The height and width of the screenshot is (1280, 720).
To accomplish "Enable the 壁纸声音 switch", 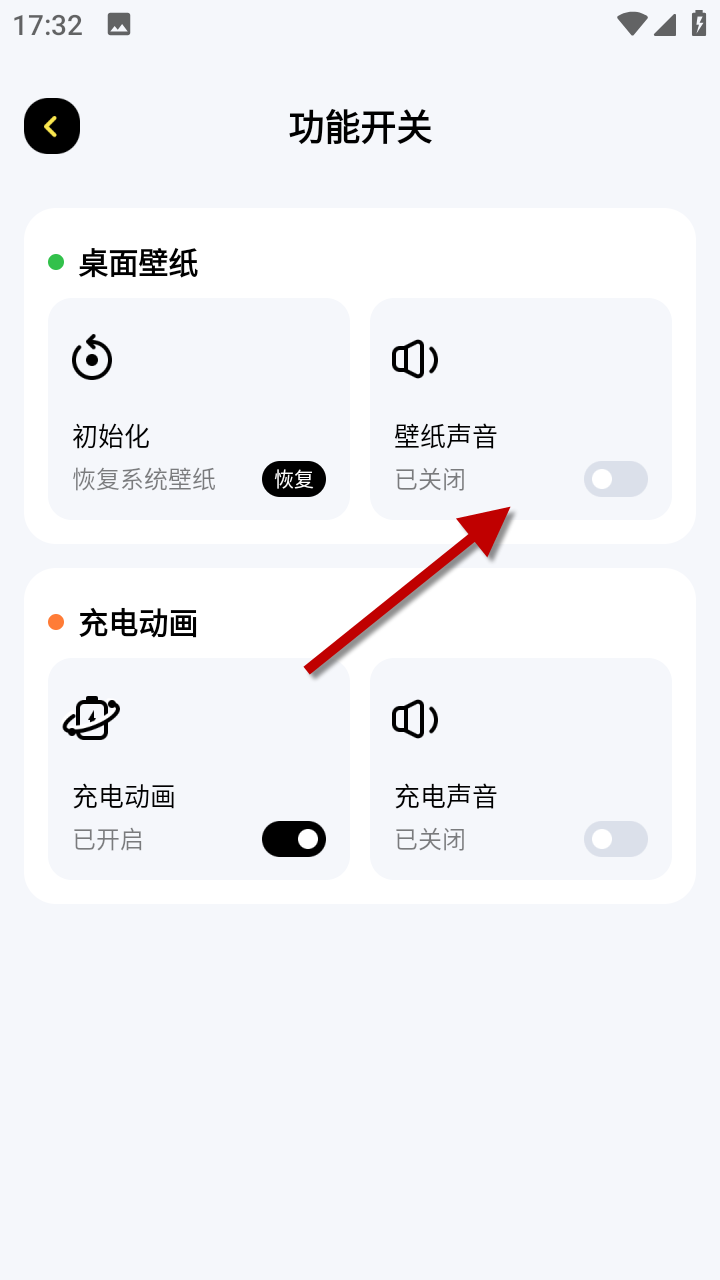I will point(615,479).
